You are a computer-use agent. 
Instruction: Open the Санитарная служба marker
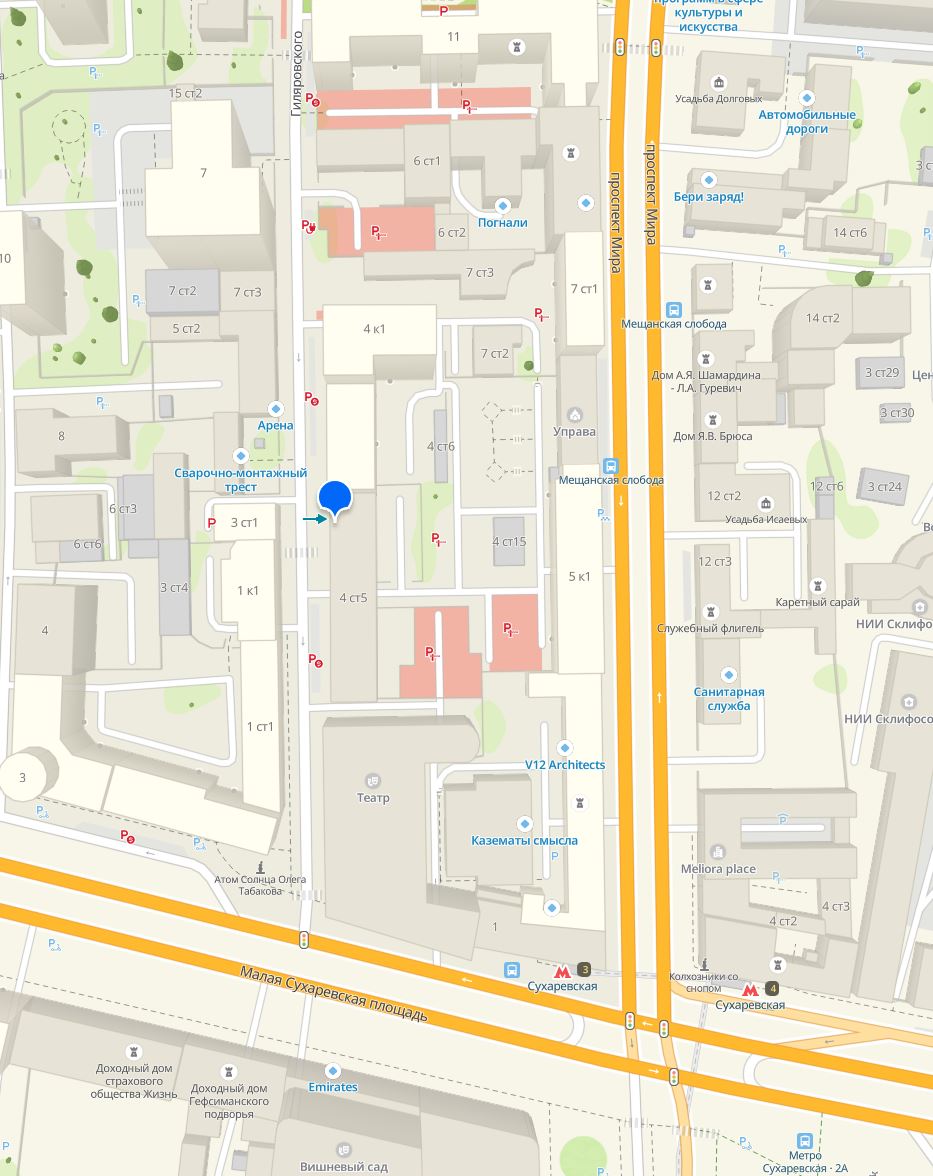pos(729,675)
